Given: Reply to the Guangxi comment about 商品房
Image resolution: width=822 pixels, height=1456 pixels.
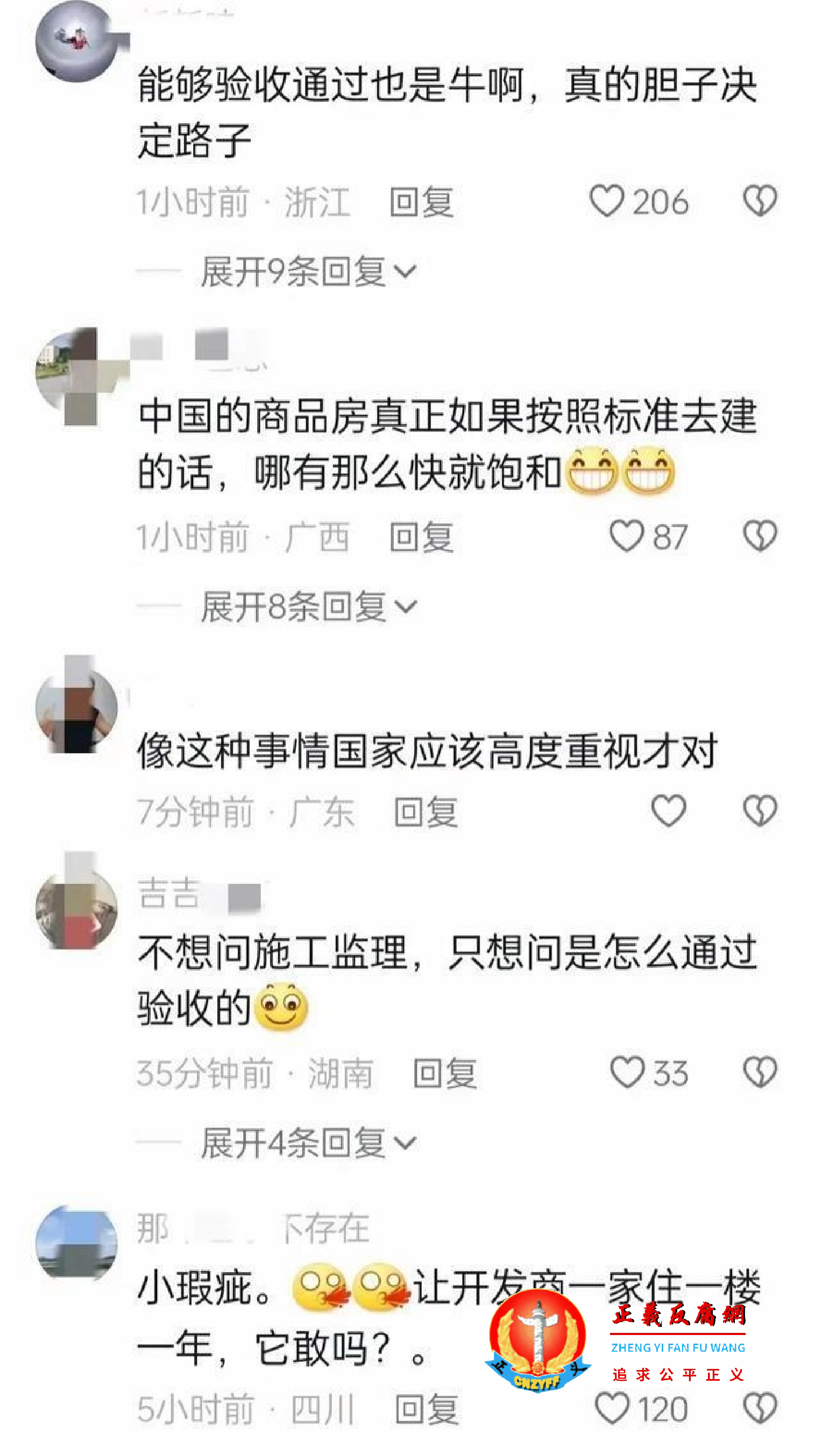Looking at the screenshot, I should [421, 537].
